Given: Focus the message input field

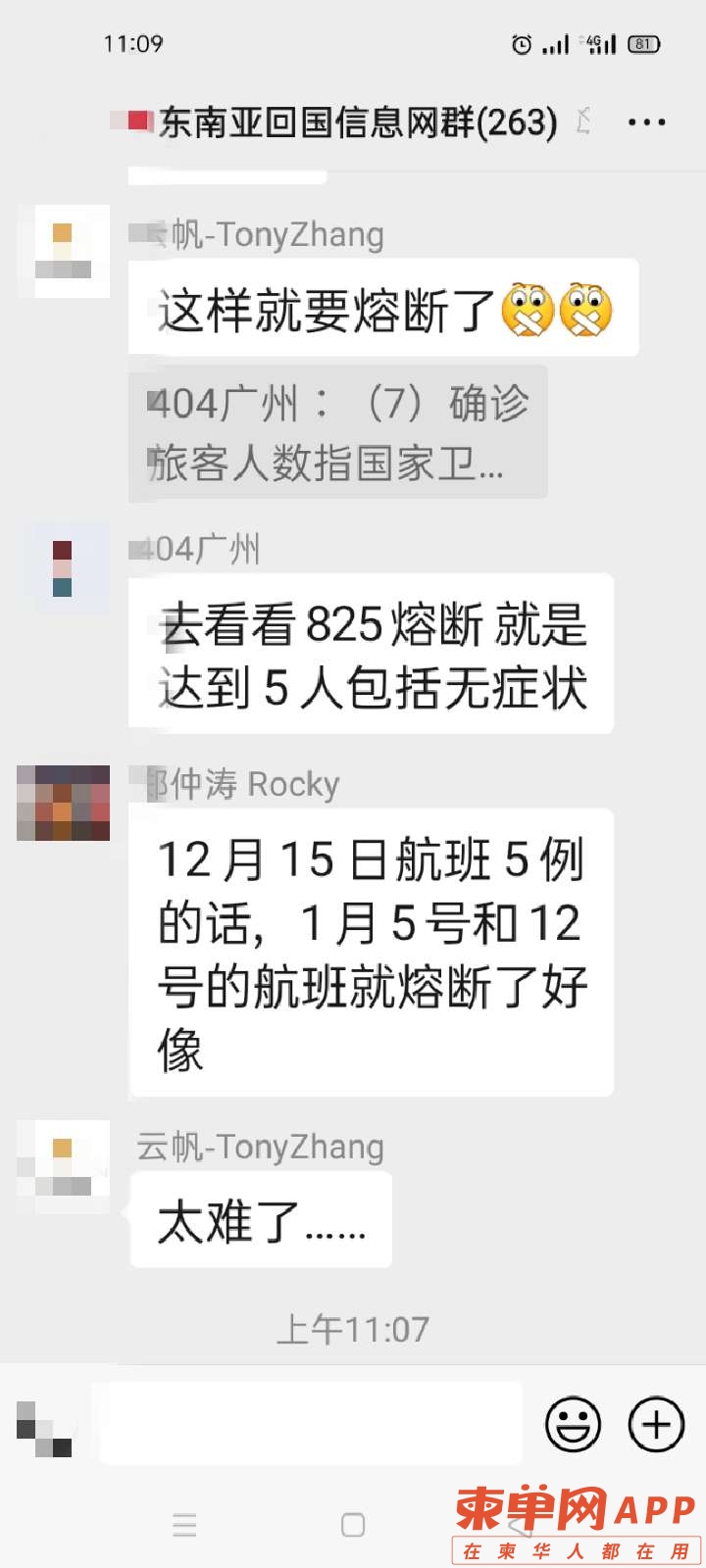Looking at the screenshot, I should [310, 1424].
